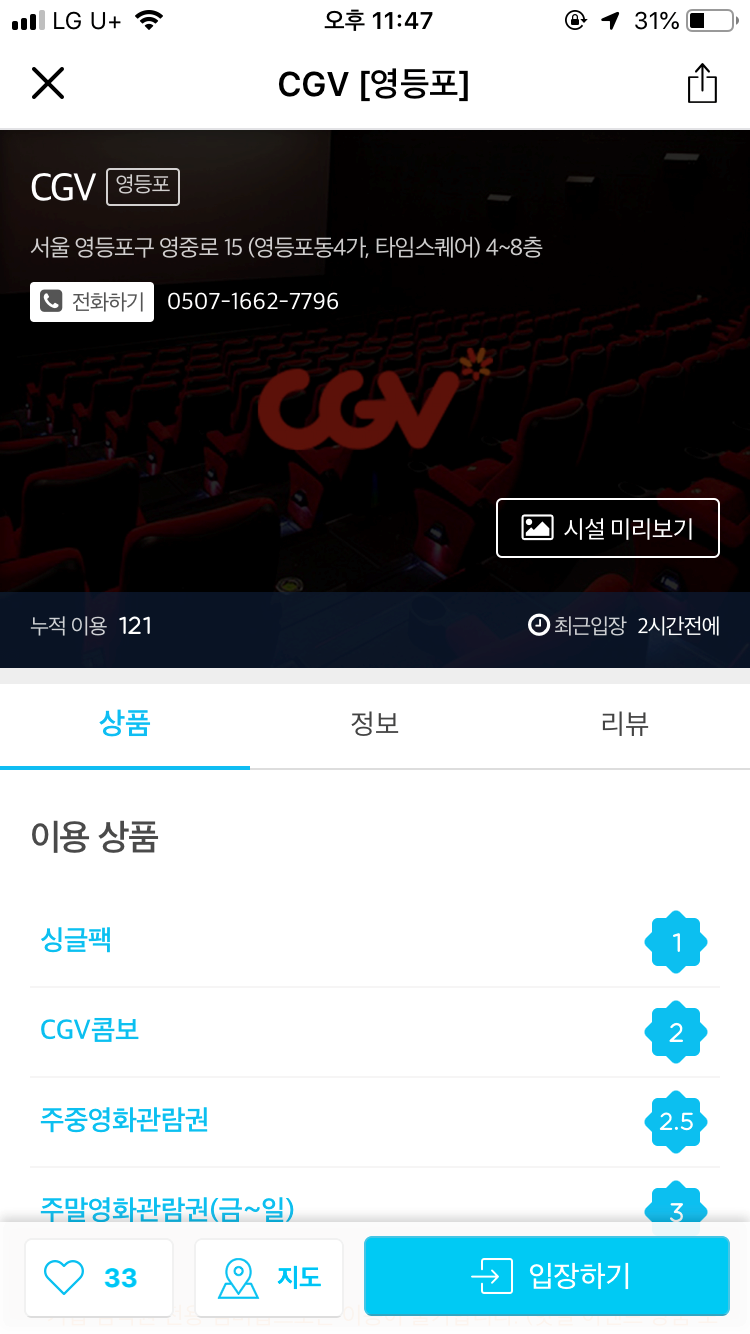Tap the 지도 map button
The height and width of the screenshot is (1334, 750).
pos(269,1276)
